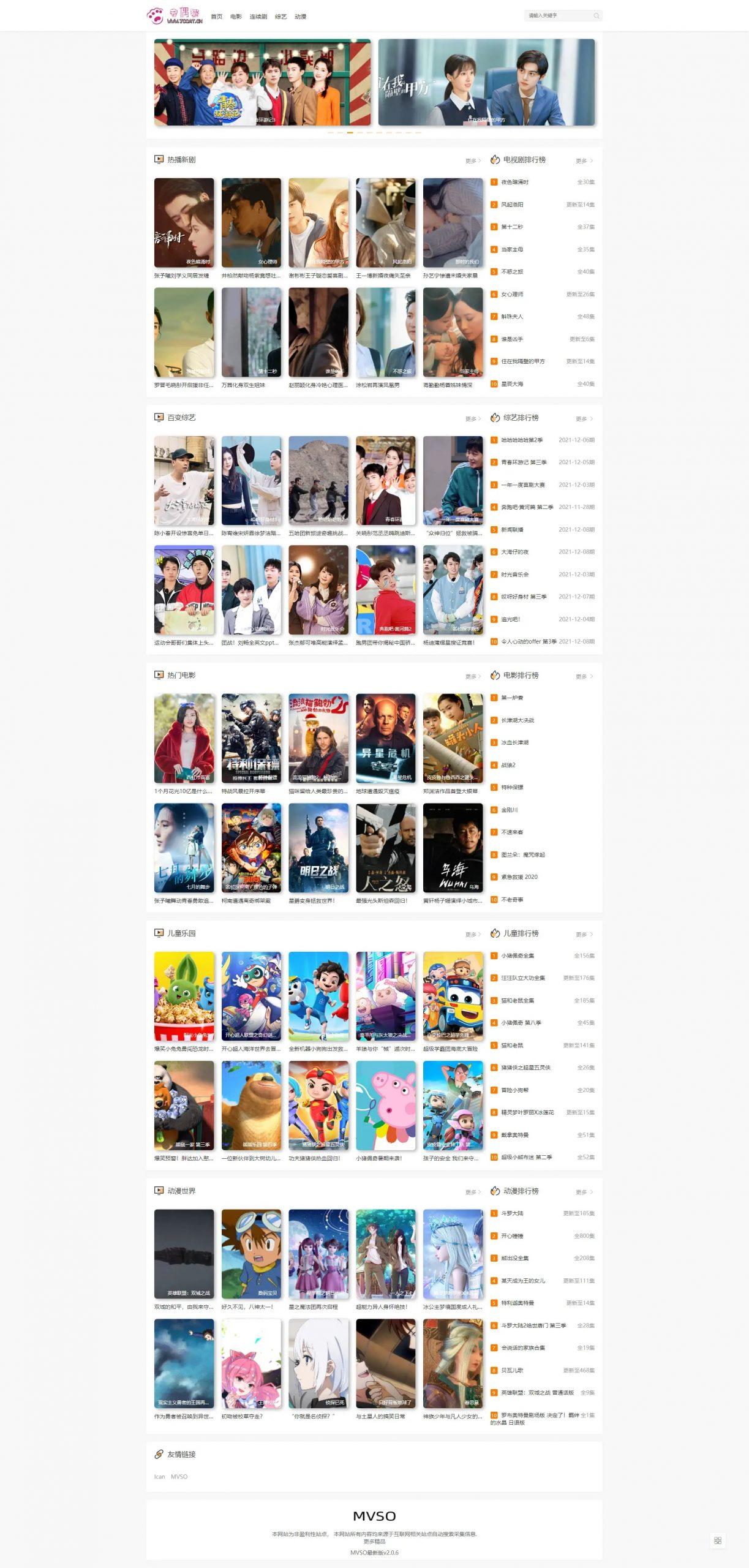The height and width of the screenshot is (1568, 749).
Task: Tap the magnifier search icon
Action: tap(596, 16)
